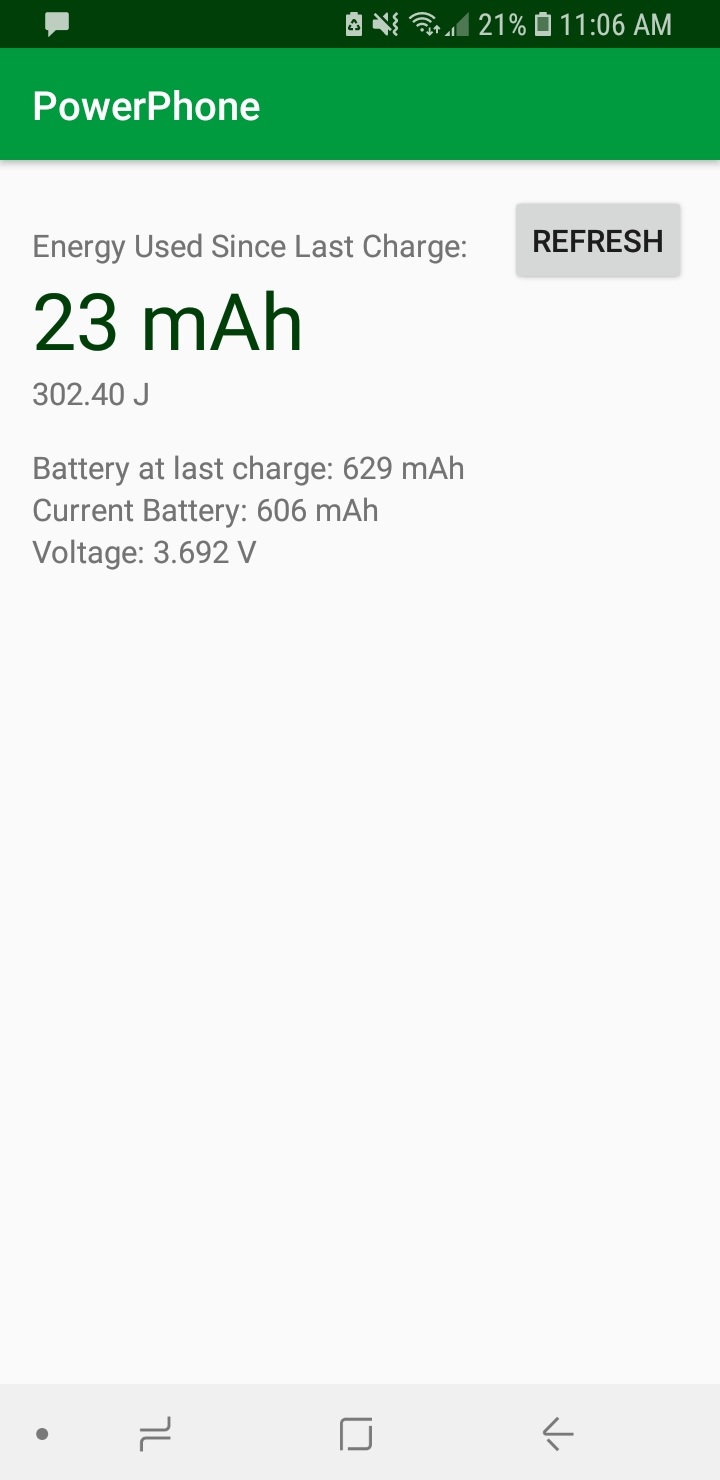
Task: Open the home screen
Action: pyautogui.click(x=355, y=1434)
